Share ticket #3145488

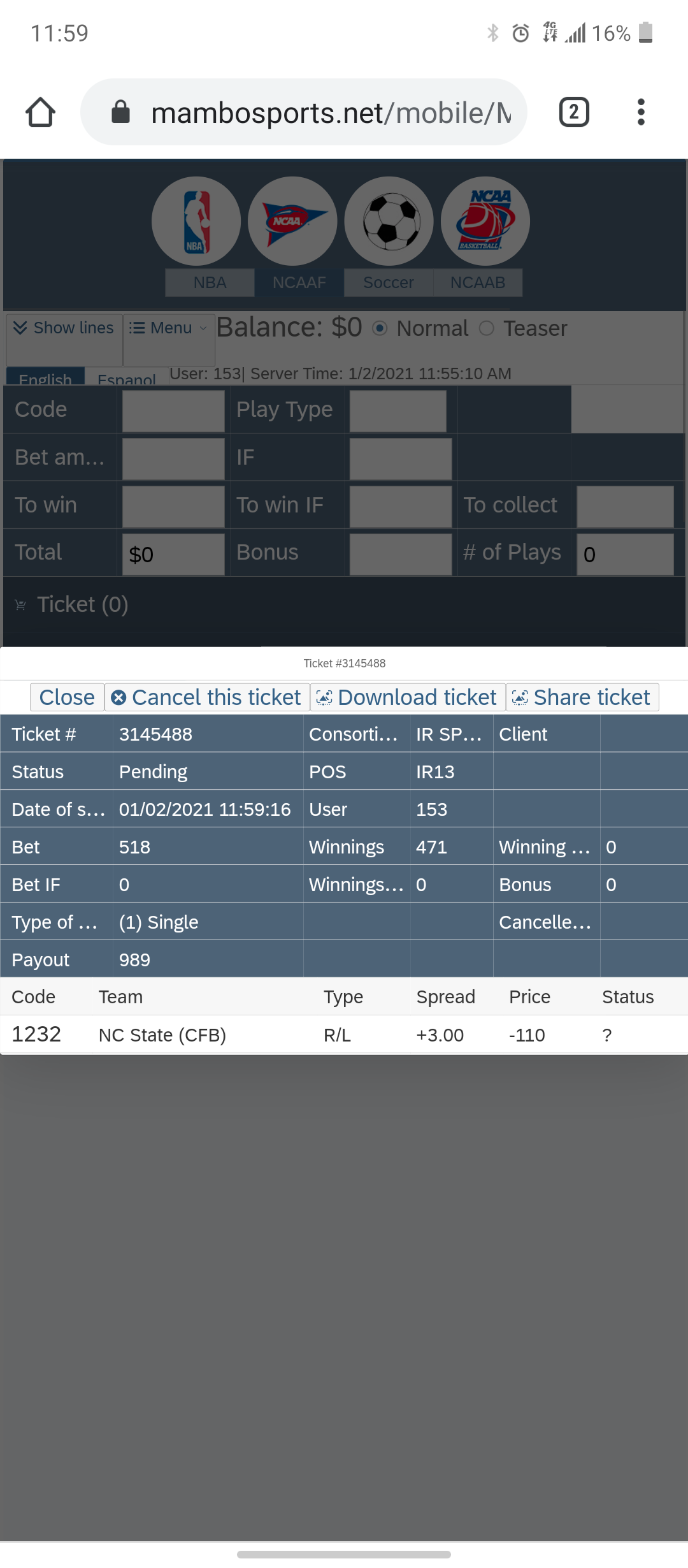pyautogui.click(x=582, y=697)
